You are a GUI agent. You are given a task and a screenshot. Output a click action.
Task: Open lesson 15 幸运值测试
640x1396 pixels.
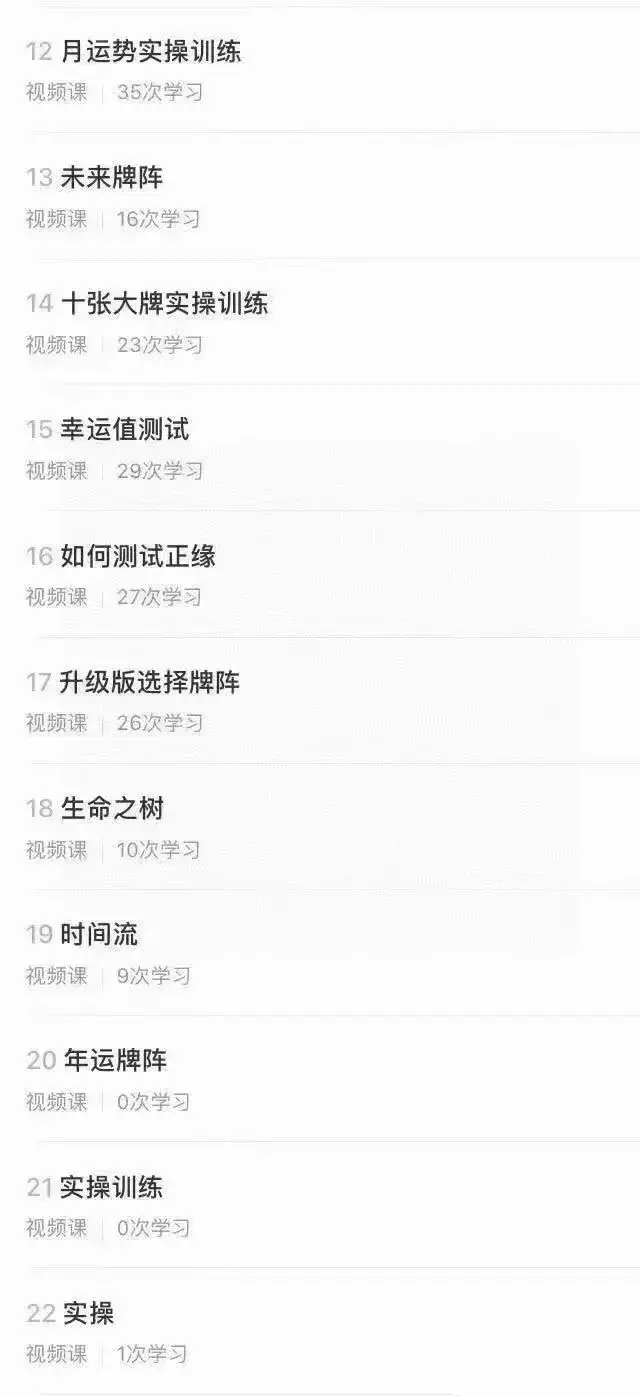point(320,448)
